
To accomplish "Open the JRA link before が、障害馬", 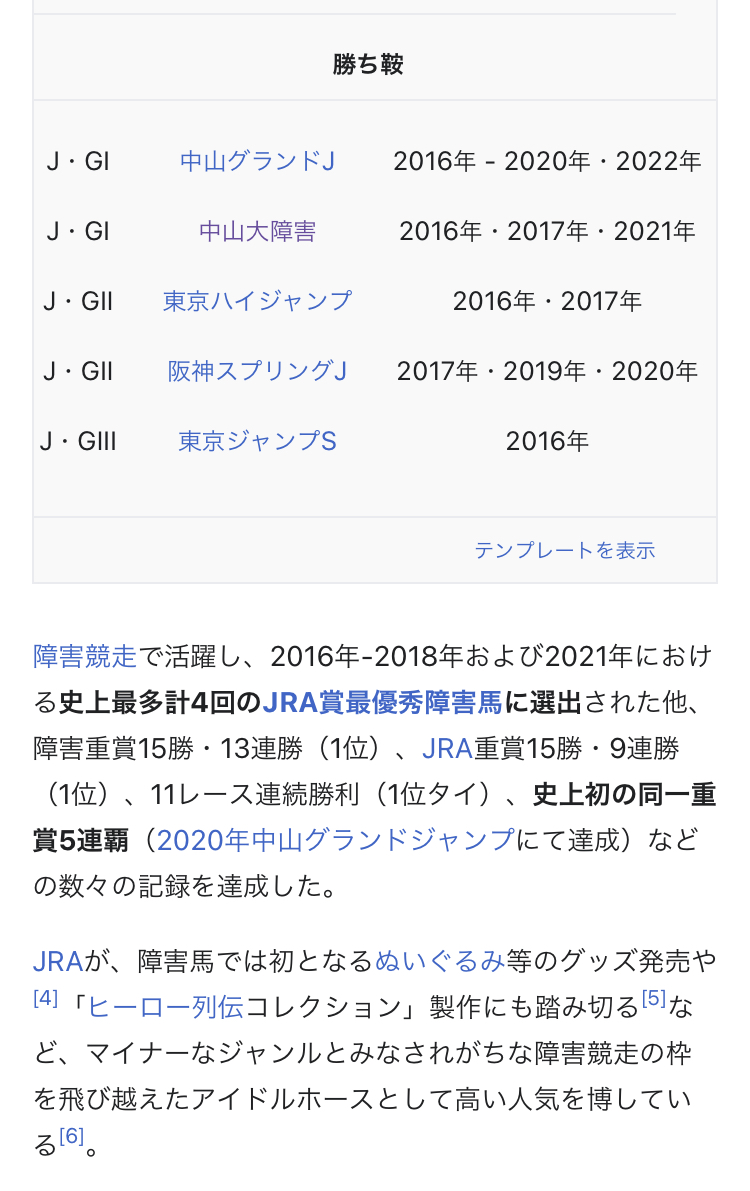I will pos(58,961).
